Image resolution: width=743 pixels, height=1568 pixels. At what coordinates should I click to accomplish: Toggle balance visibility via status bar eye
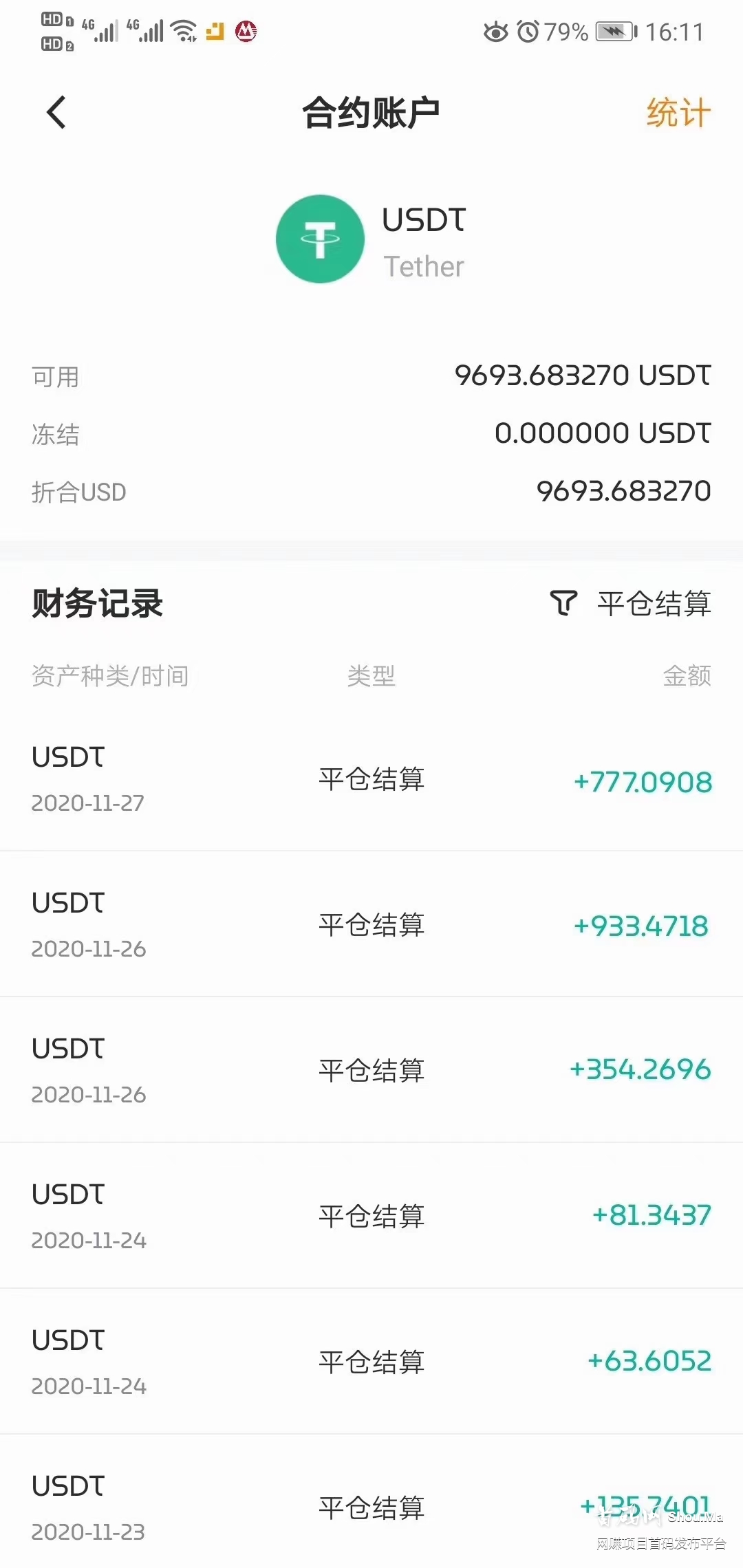497,32
